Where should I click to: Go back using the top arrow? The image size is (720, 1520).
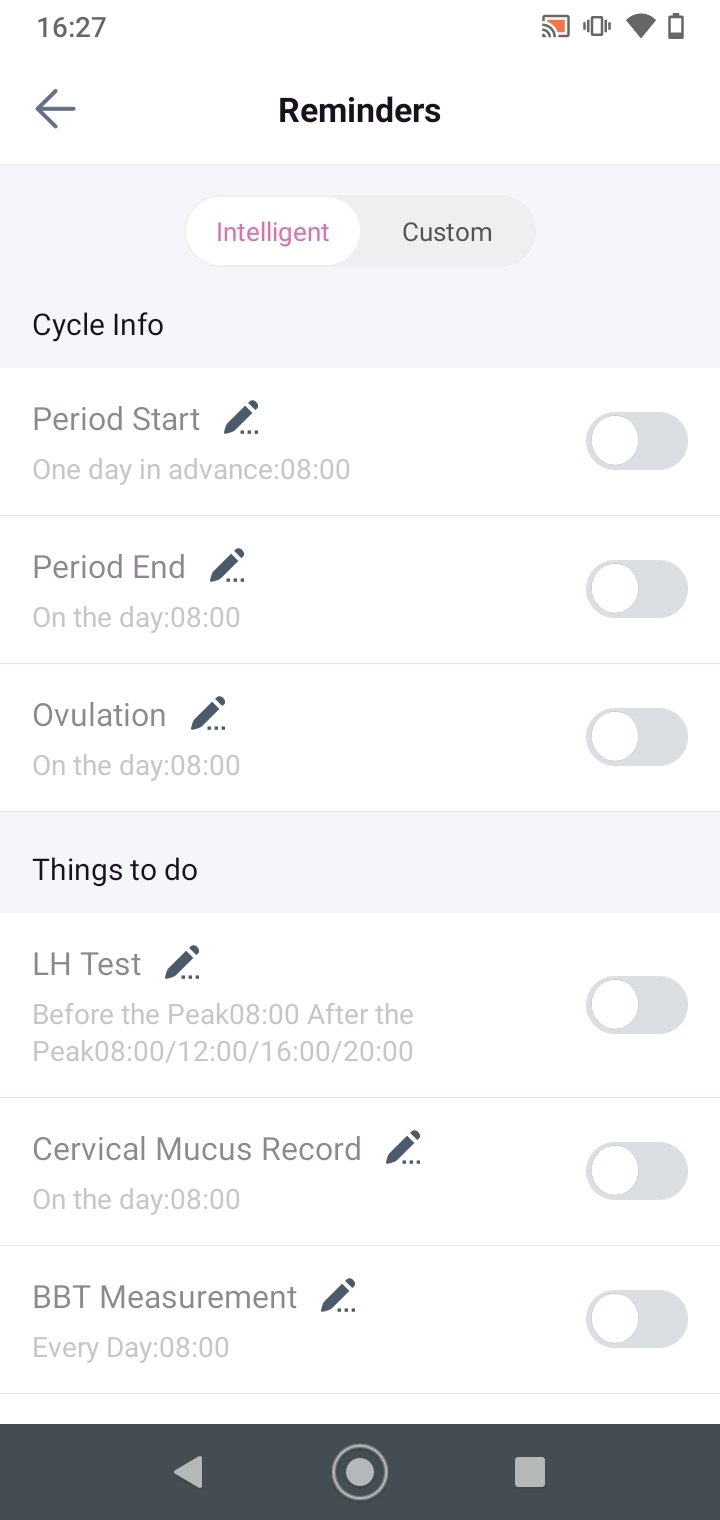55,109
